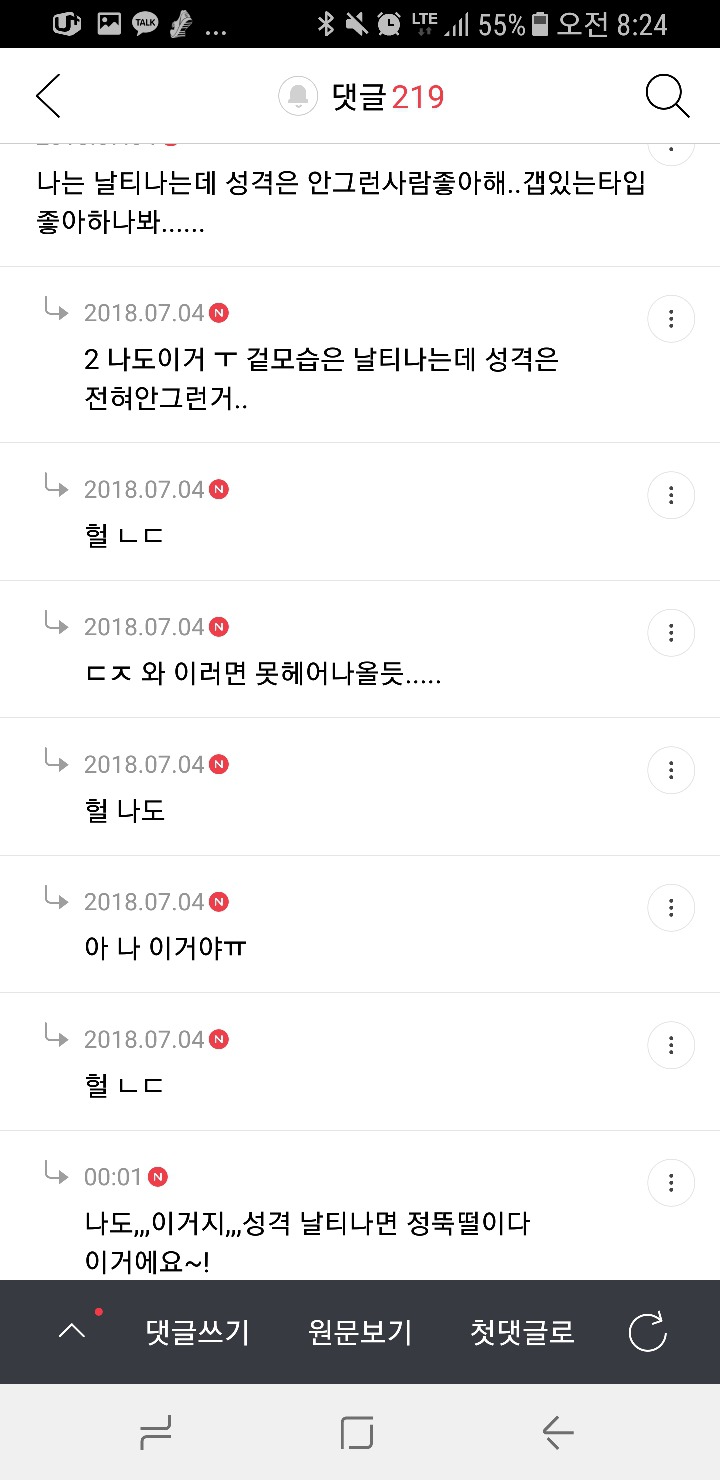Go back using the top-left arrow
The image size is (720, 1480).
[48, 96]
